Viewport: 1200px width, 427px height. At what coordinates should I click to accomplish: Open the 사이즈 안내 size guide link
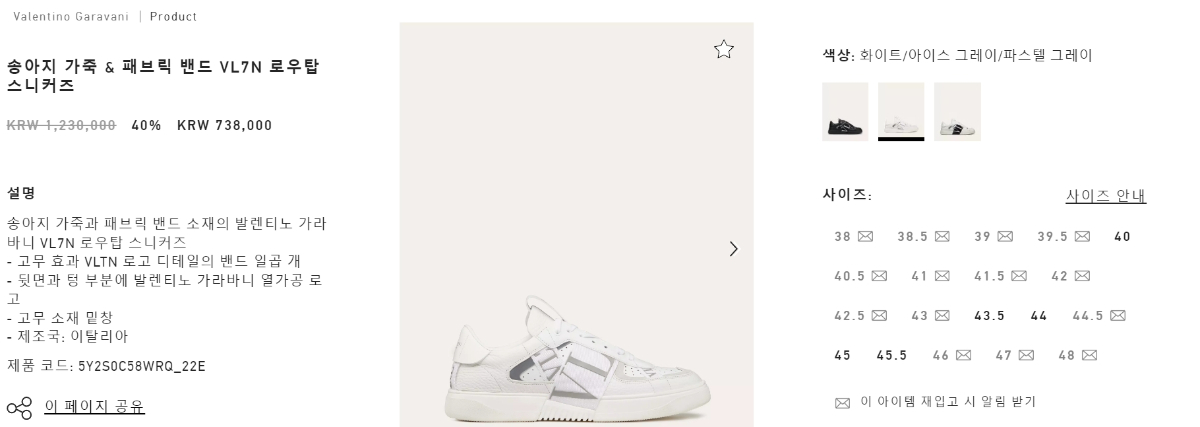tap(1105, 196)
